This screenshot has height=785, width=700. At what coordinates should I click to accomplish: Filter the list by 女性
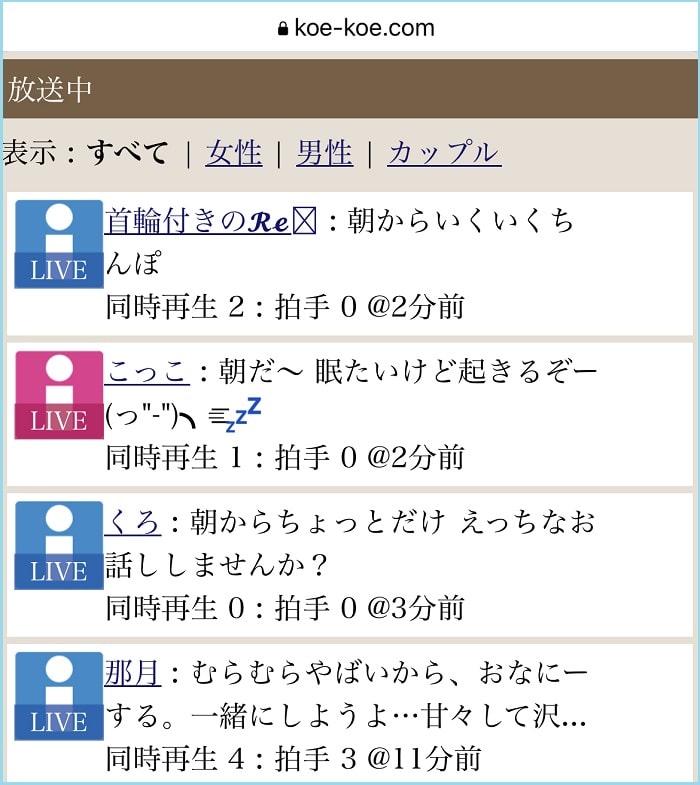(233, 153)
